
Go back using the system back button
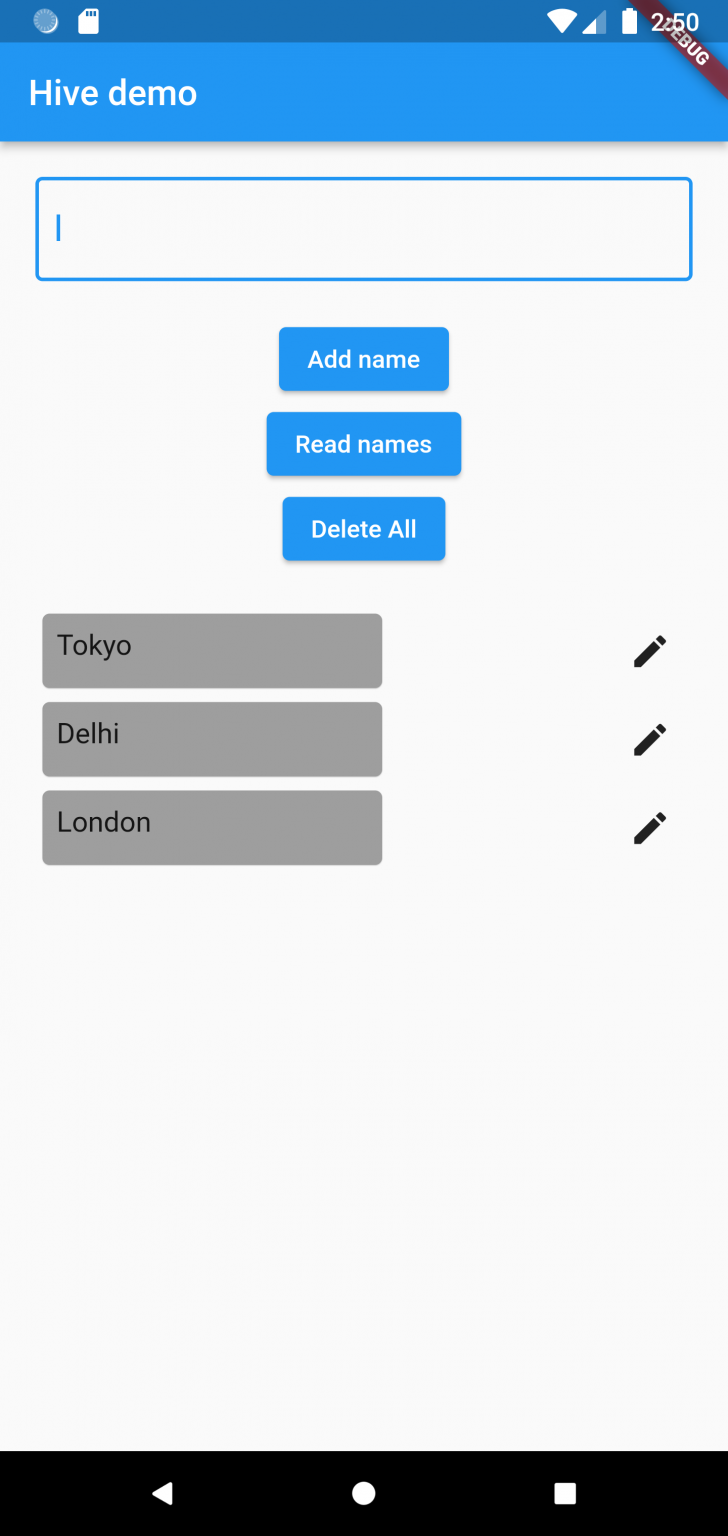tap(162, 1493)
